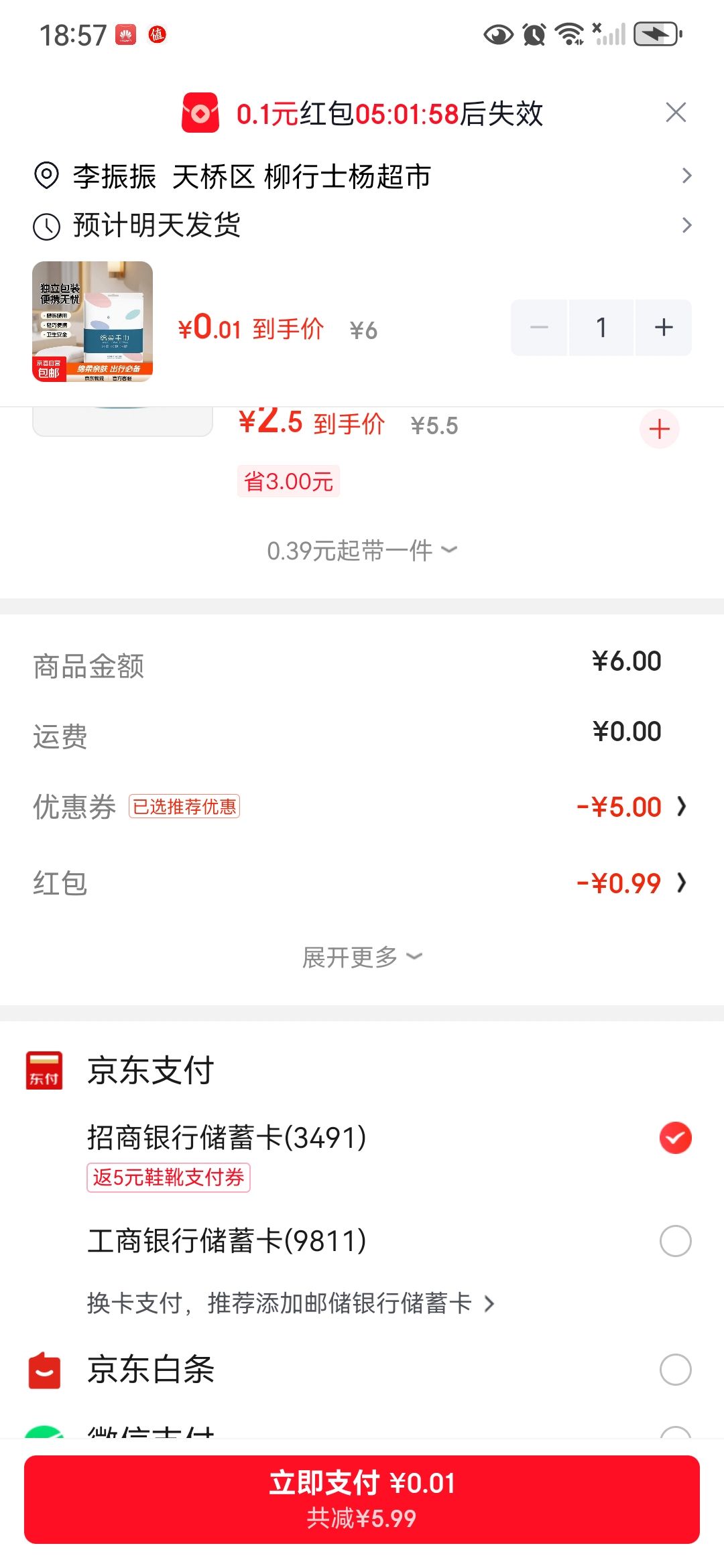Dismiss the 0.1元红包 expiry banner
724x1568 pixels.
coord(676,113)
